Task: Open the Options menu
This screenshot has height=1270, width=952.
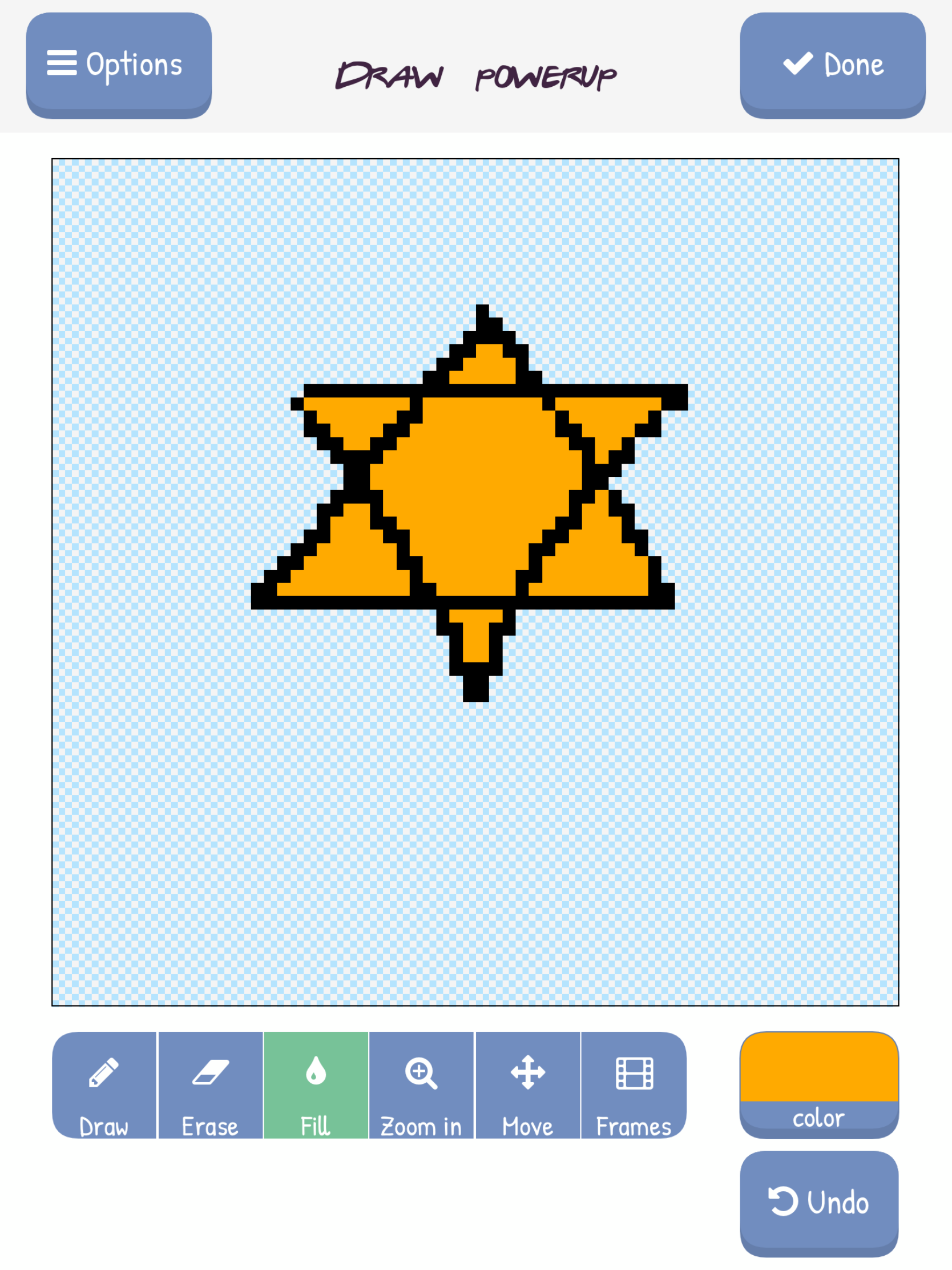Action: 119,65
